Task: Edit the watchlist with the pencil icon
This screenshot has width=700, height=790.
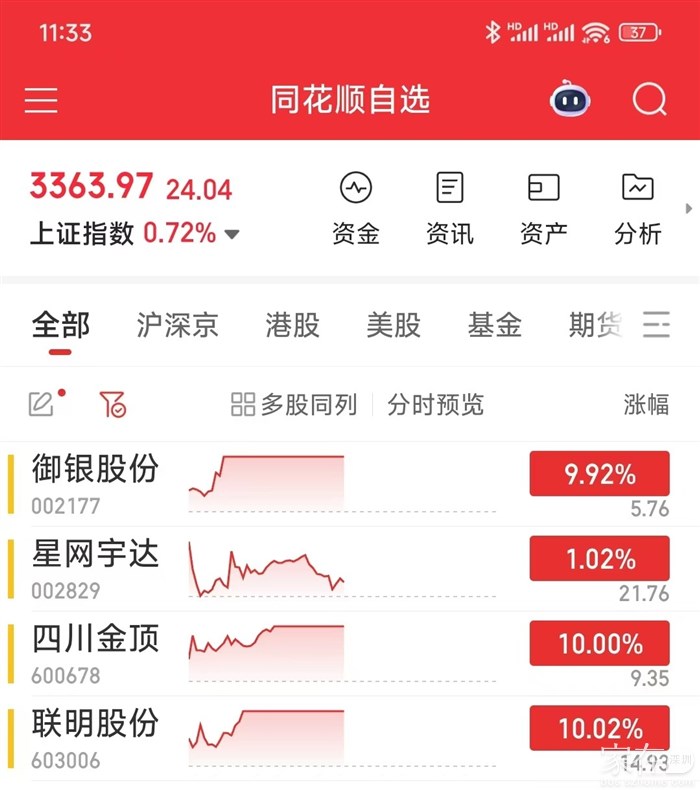Action: pos(41,405)
